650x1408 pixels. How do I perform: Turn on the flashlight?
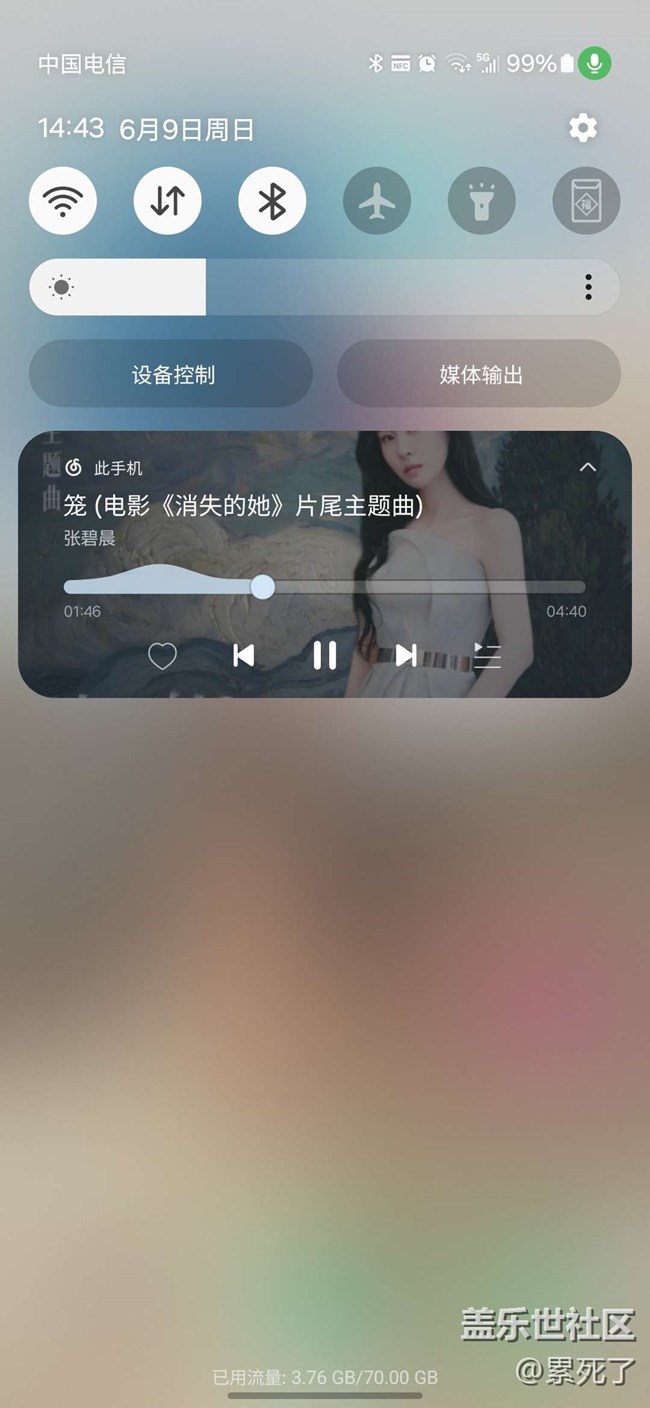point(482,201)
